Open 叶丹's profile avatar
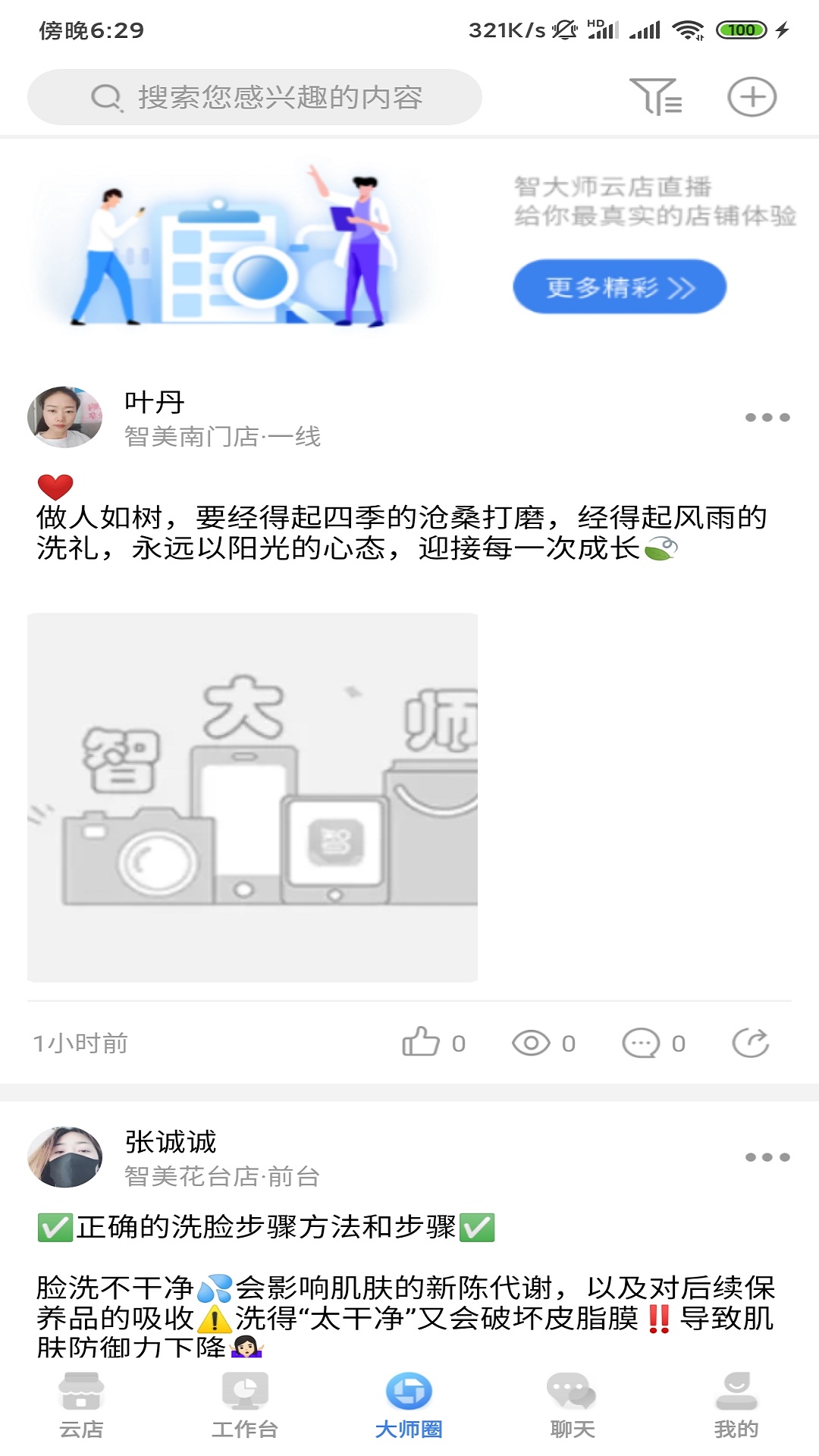Image resolution: width=819 pixels, height=1456 pixels. (x=65, y=417)
